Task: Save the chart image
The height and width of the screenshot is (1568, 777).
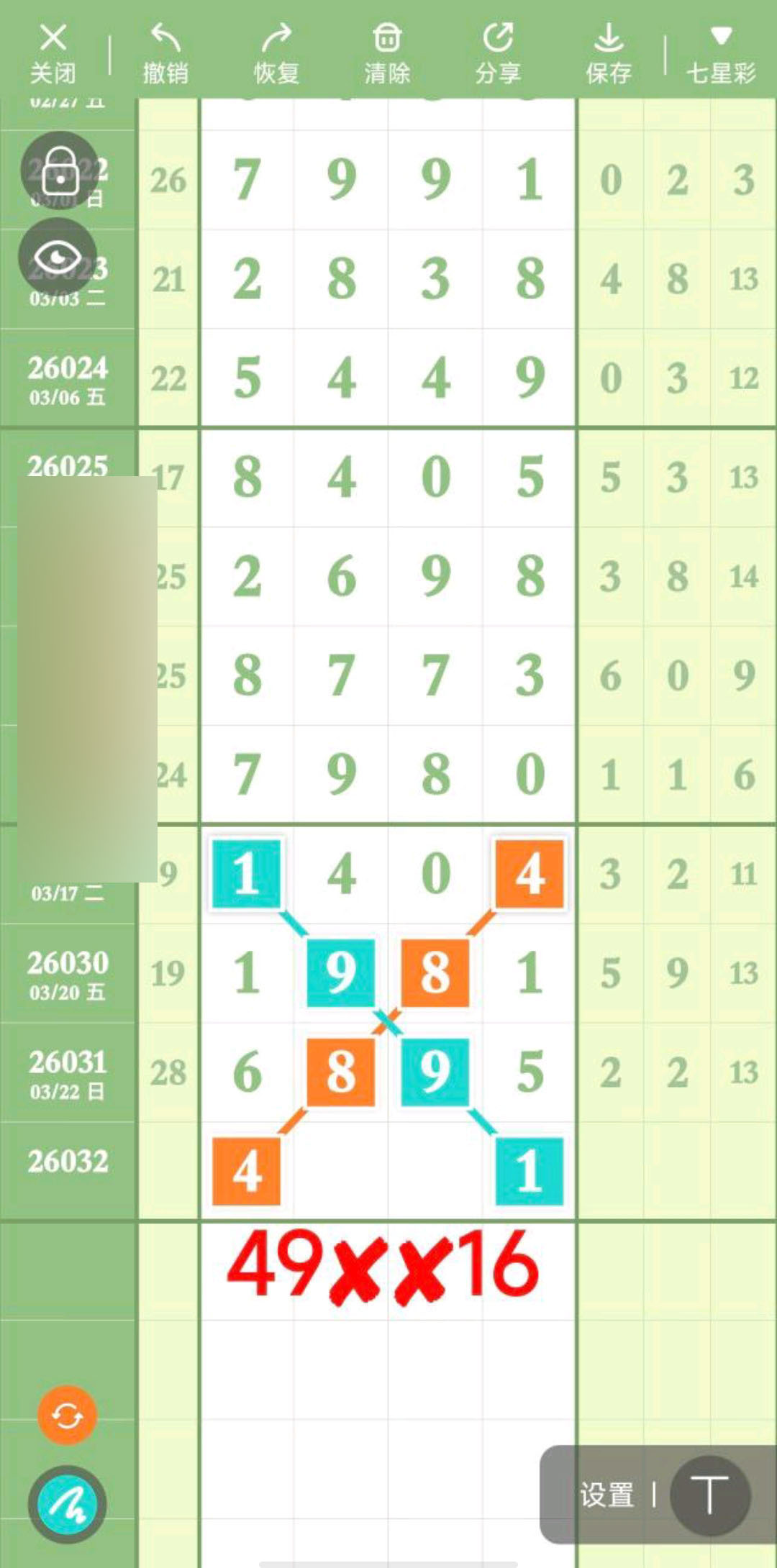Action: [x=609, y=53]
